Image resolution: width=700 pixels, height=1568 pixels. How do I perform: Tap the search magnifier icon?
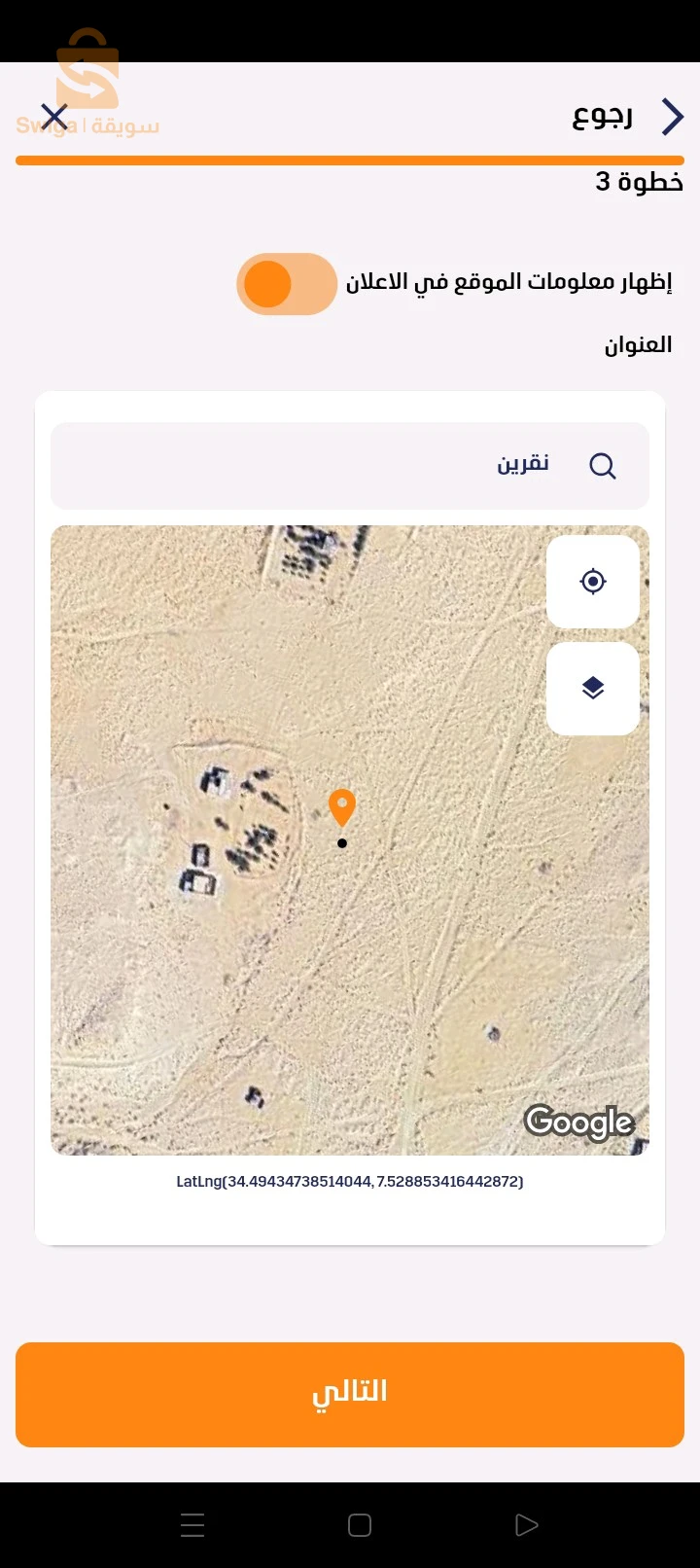tap(603, 466)
